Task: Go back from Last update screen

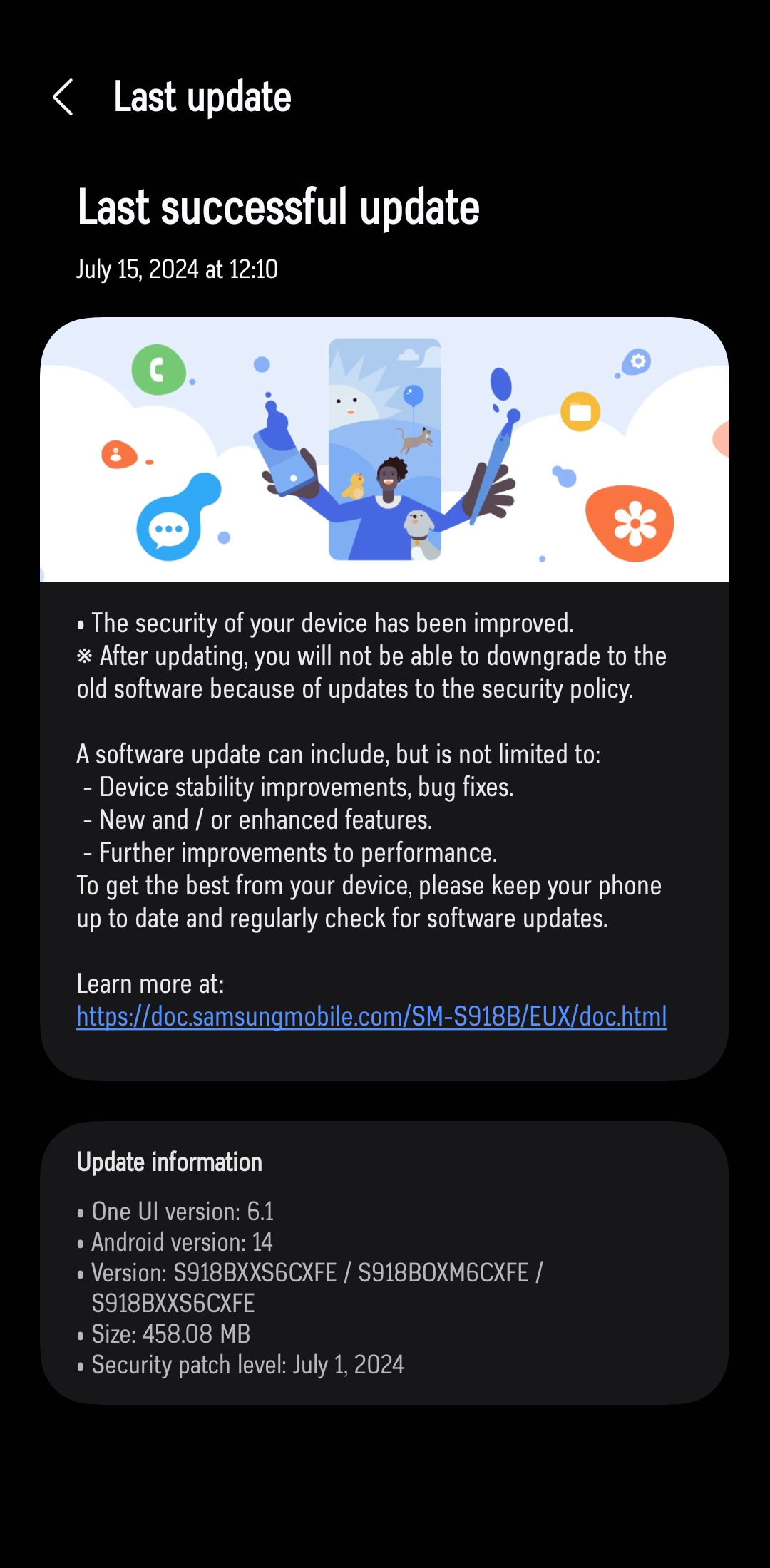Action: (x=63, y=97)
